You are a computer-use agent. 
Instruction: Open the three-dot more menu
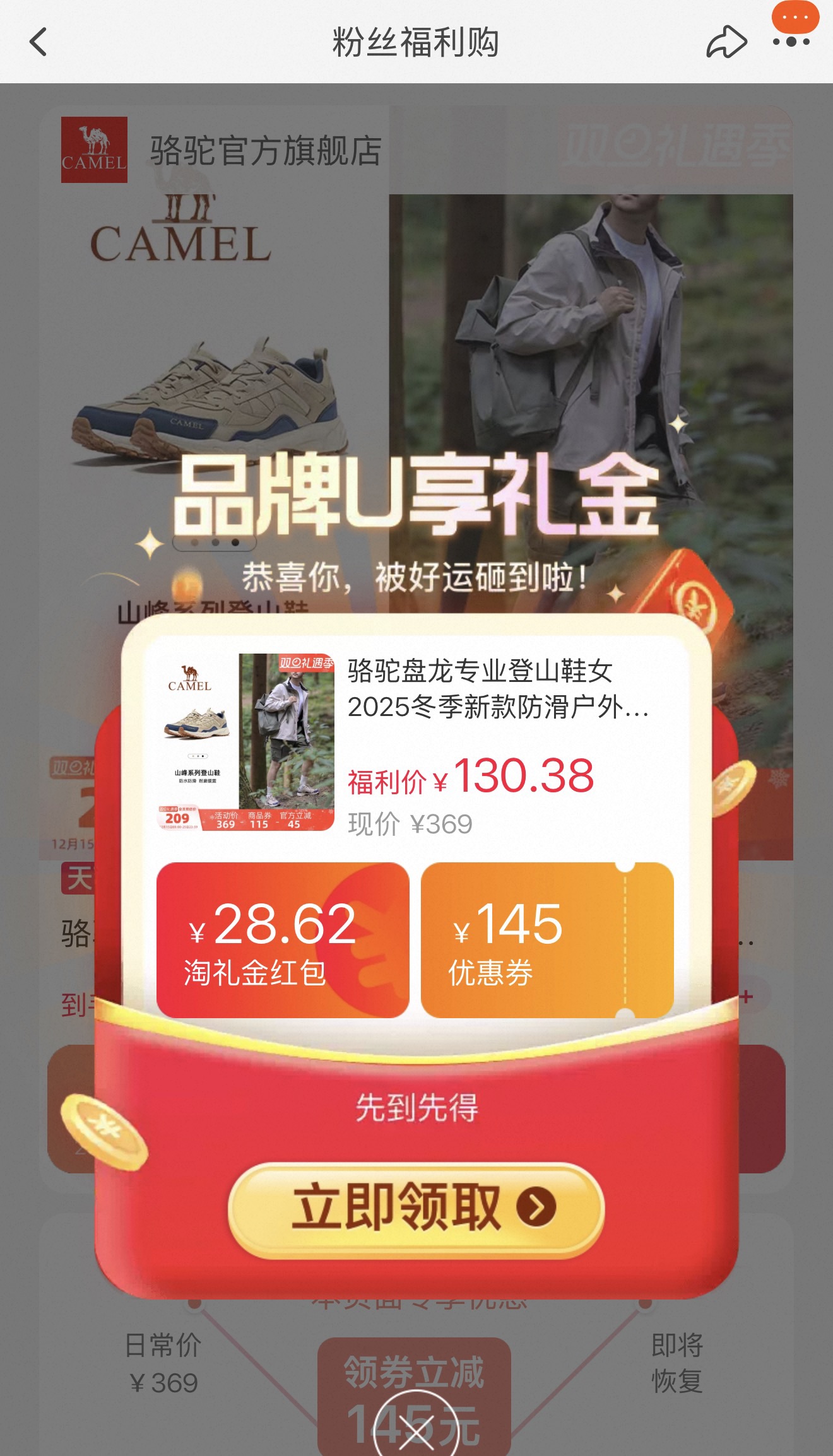click(791, 42)
